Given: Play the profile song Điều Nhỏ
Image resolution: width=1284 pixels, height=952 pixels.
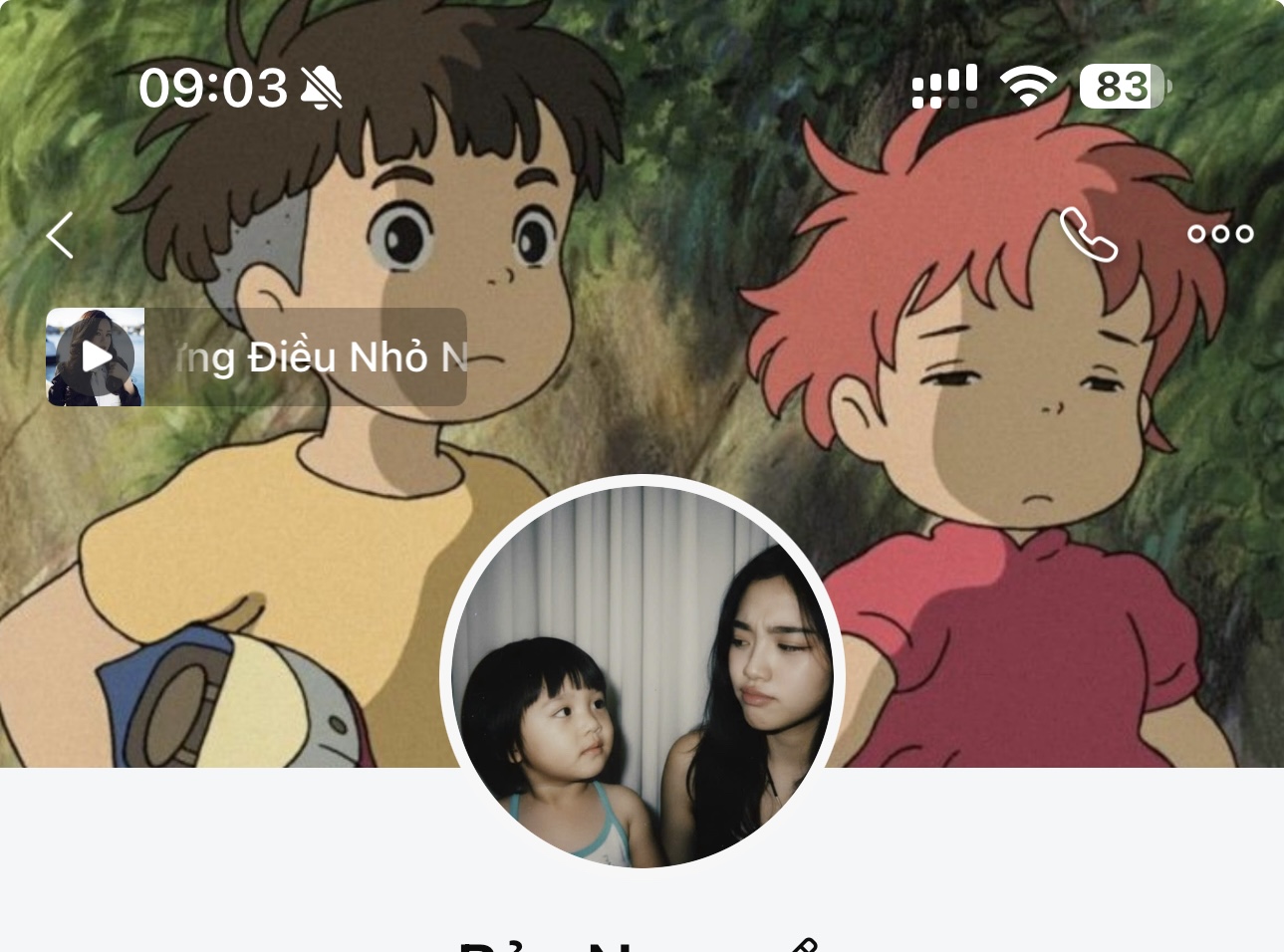Looking at the screenshot, I should [96, 357].
